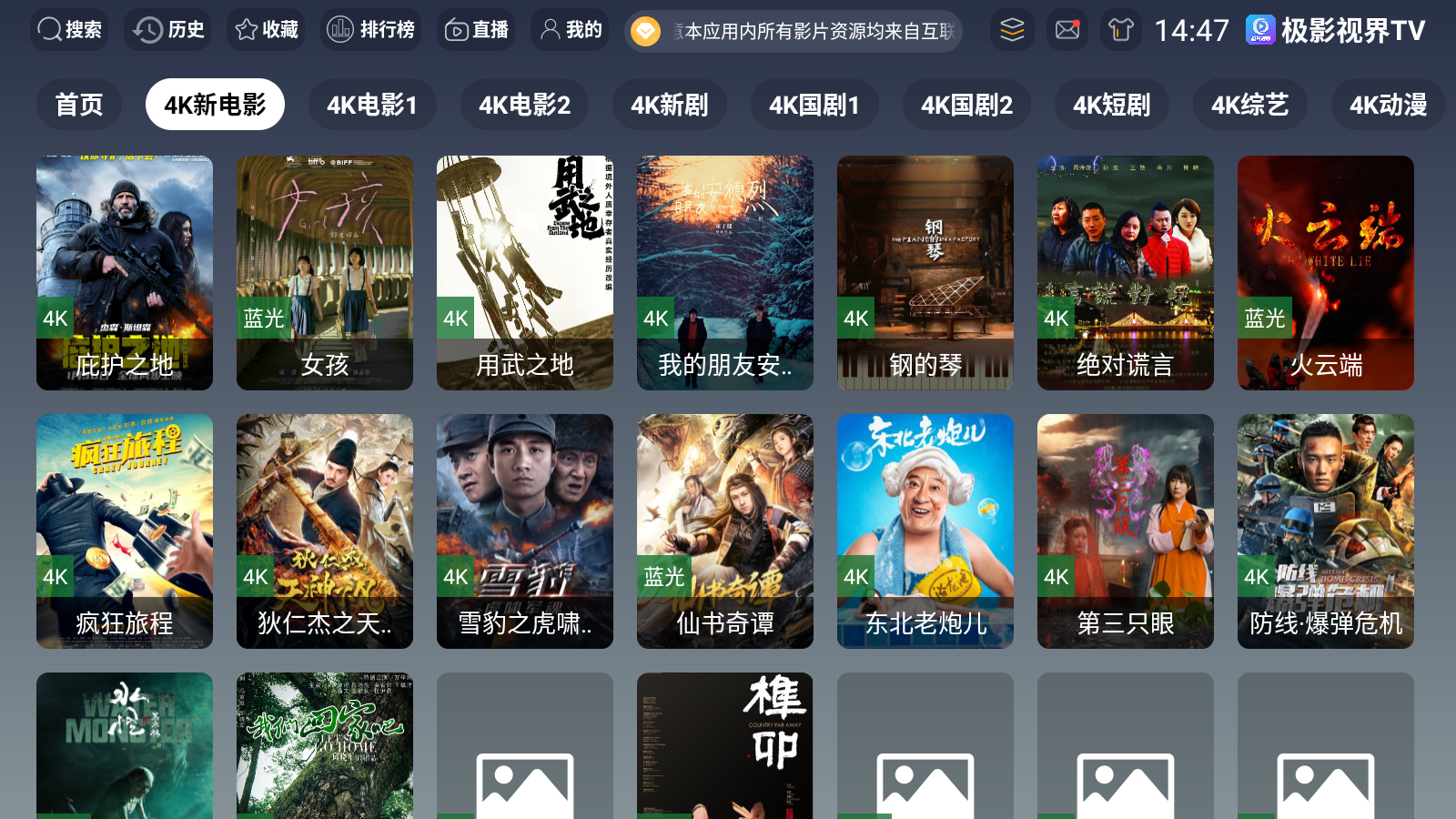The image size is (1456, 819).
Task: Switch to the 4K电影1 tab
Action: [x=372, y=105]
